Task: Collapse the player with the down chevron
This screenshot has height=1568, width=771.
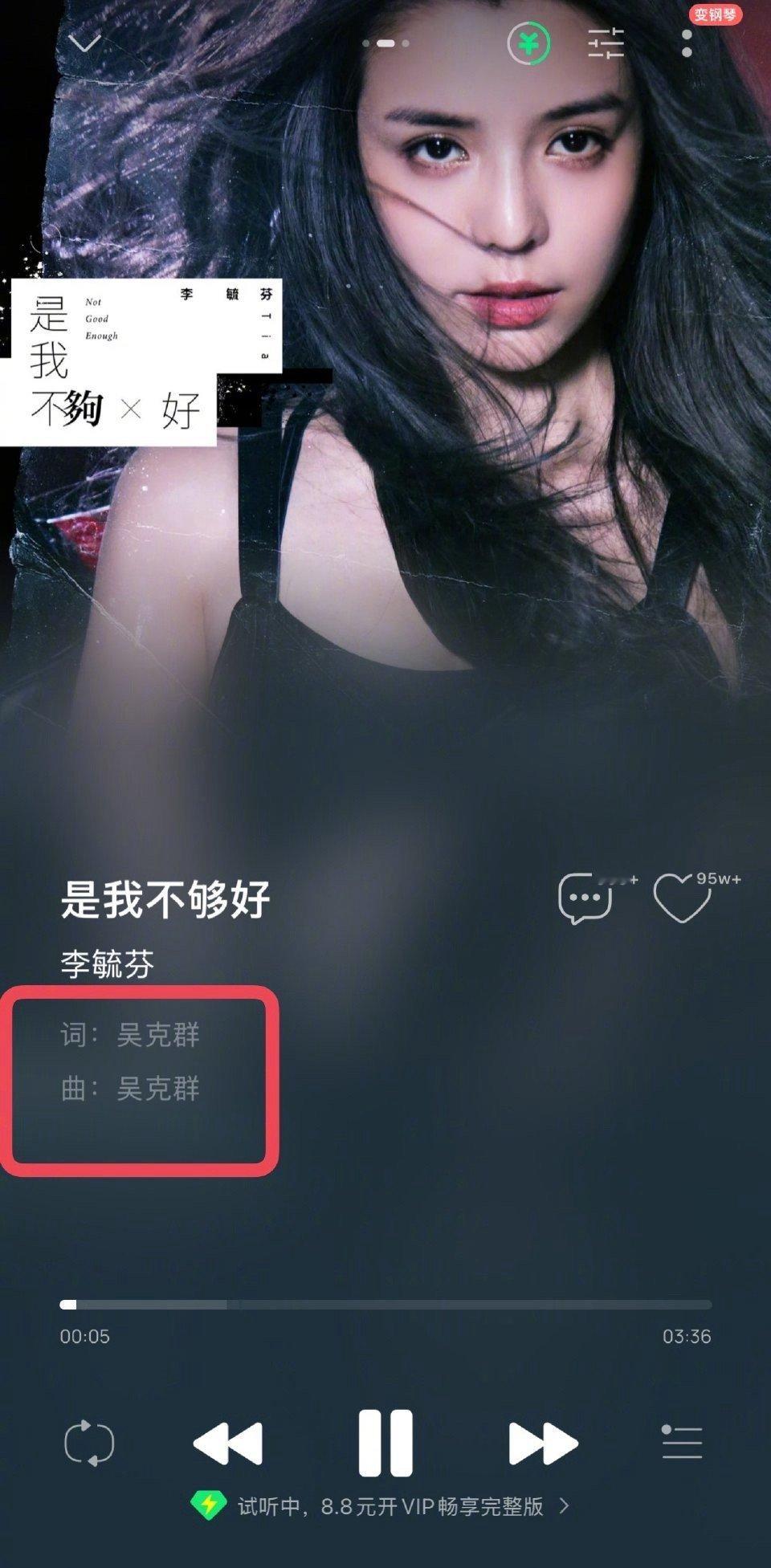Action: [84, 41]
